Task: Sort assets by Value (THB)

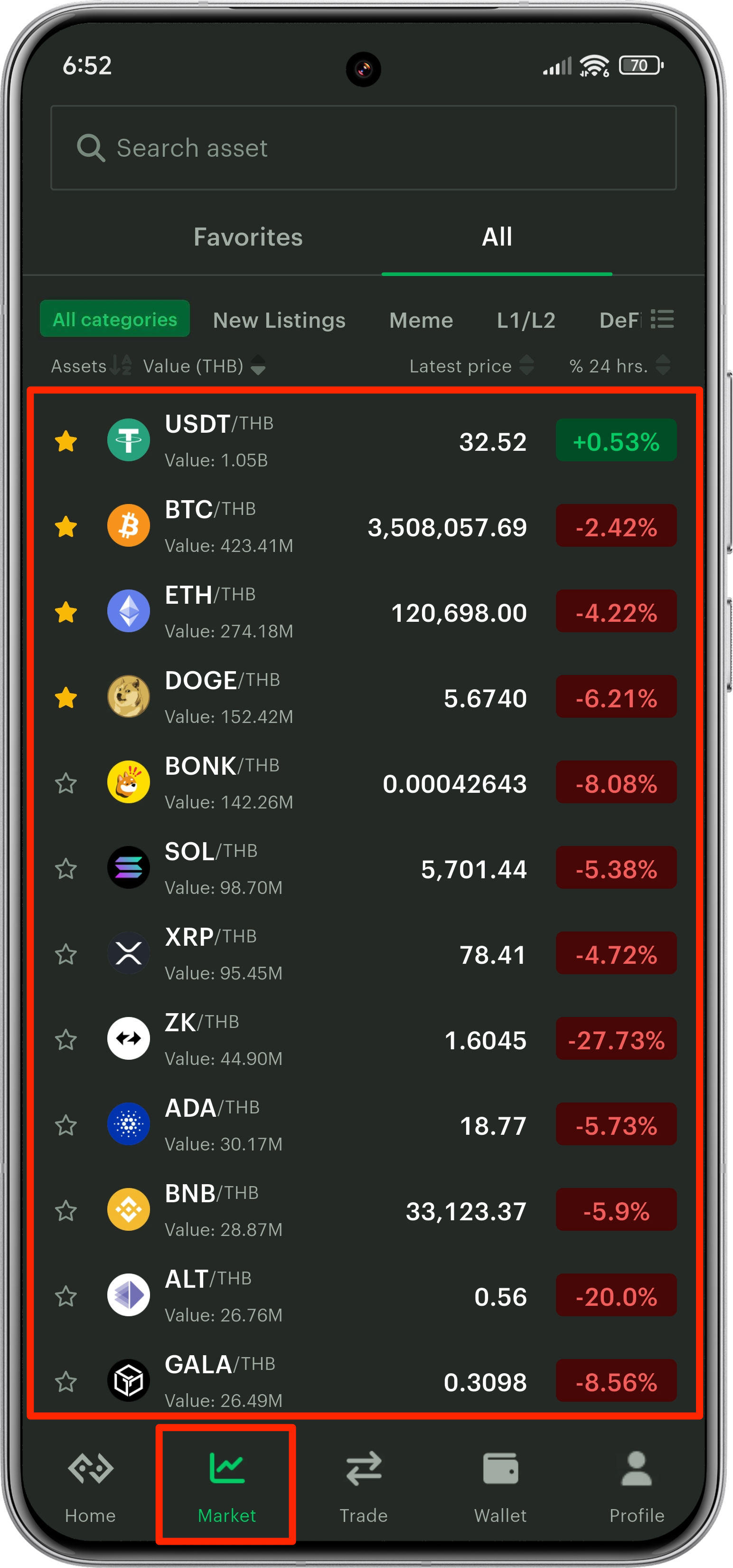Action: point(204,366)
